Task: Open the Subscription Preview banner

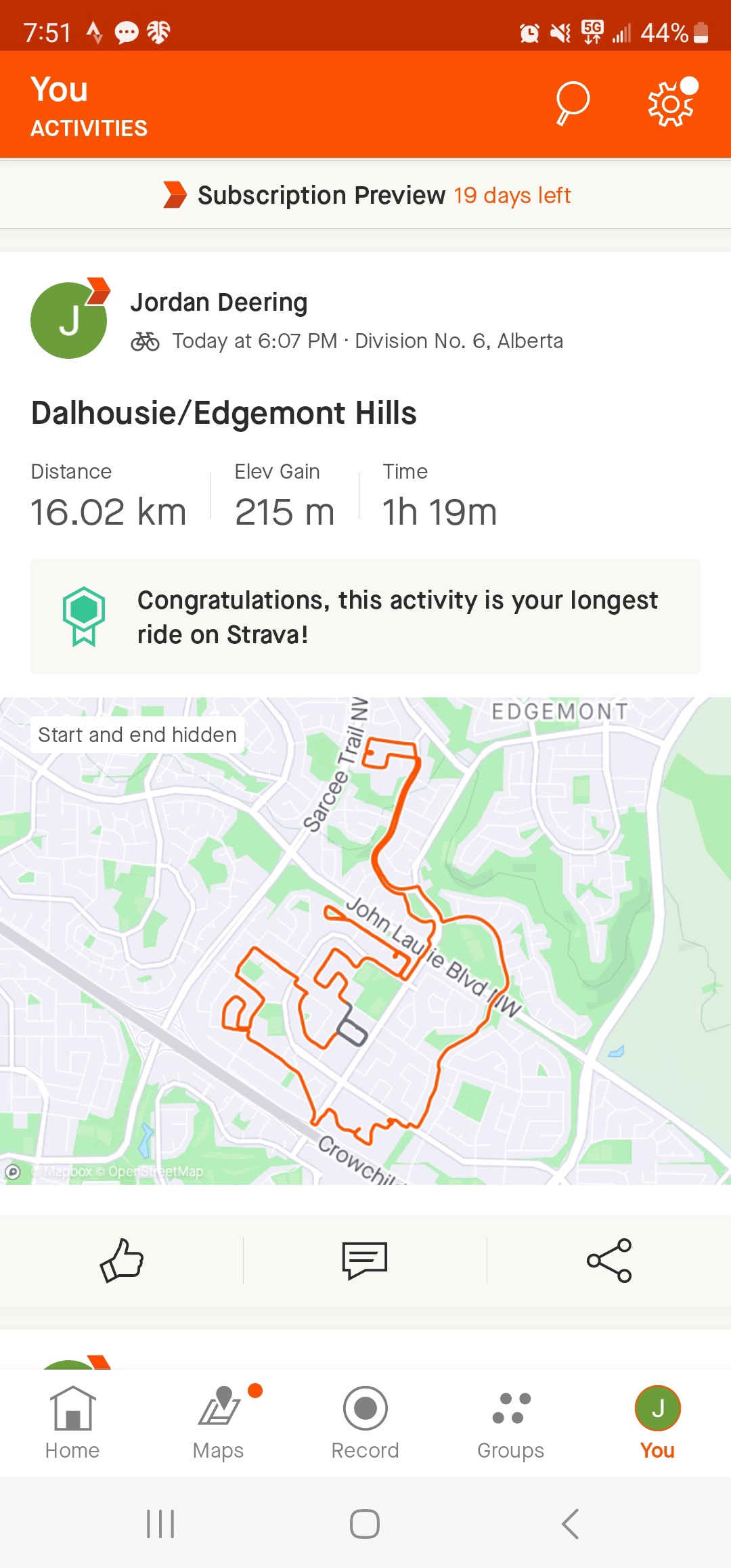Action: coord(365,195)
